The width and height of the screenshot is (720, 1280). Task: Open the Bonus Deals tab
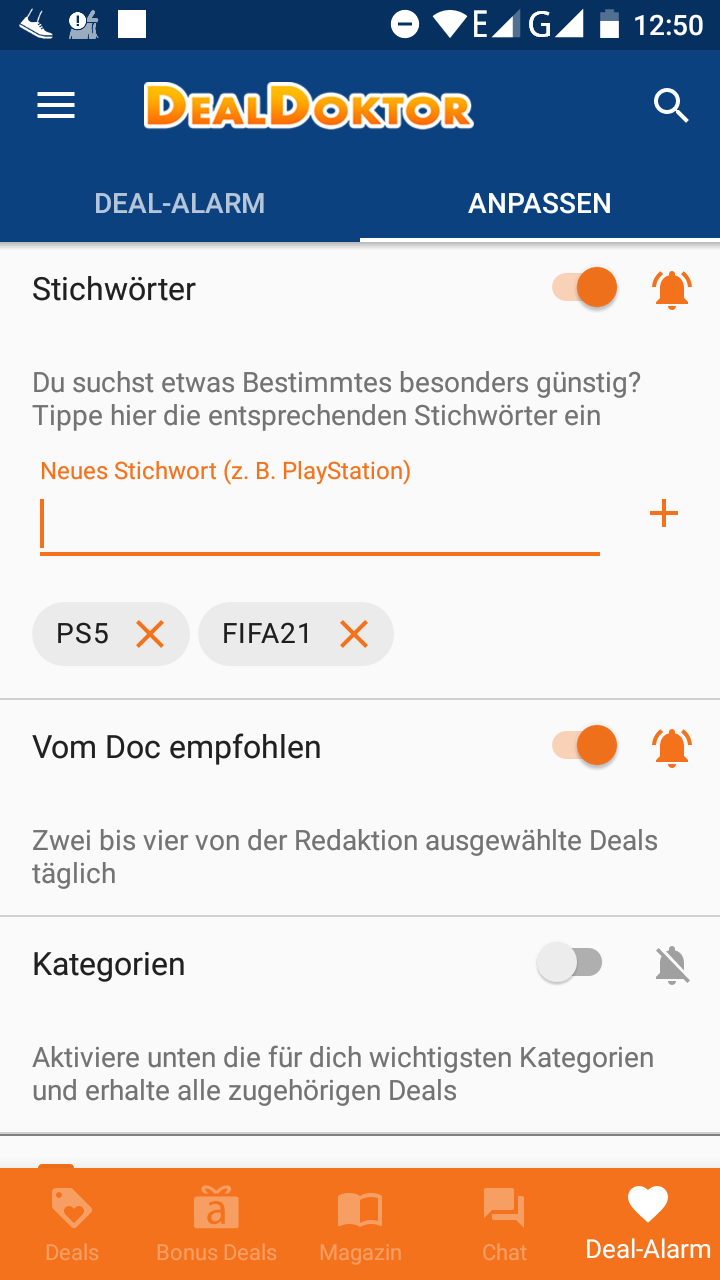(x=216, y=1224)
